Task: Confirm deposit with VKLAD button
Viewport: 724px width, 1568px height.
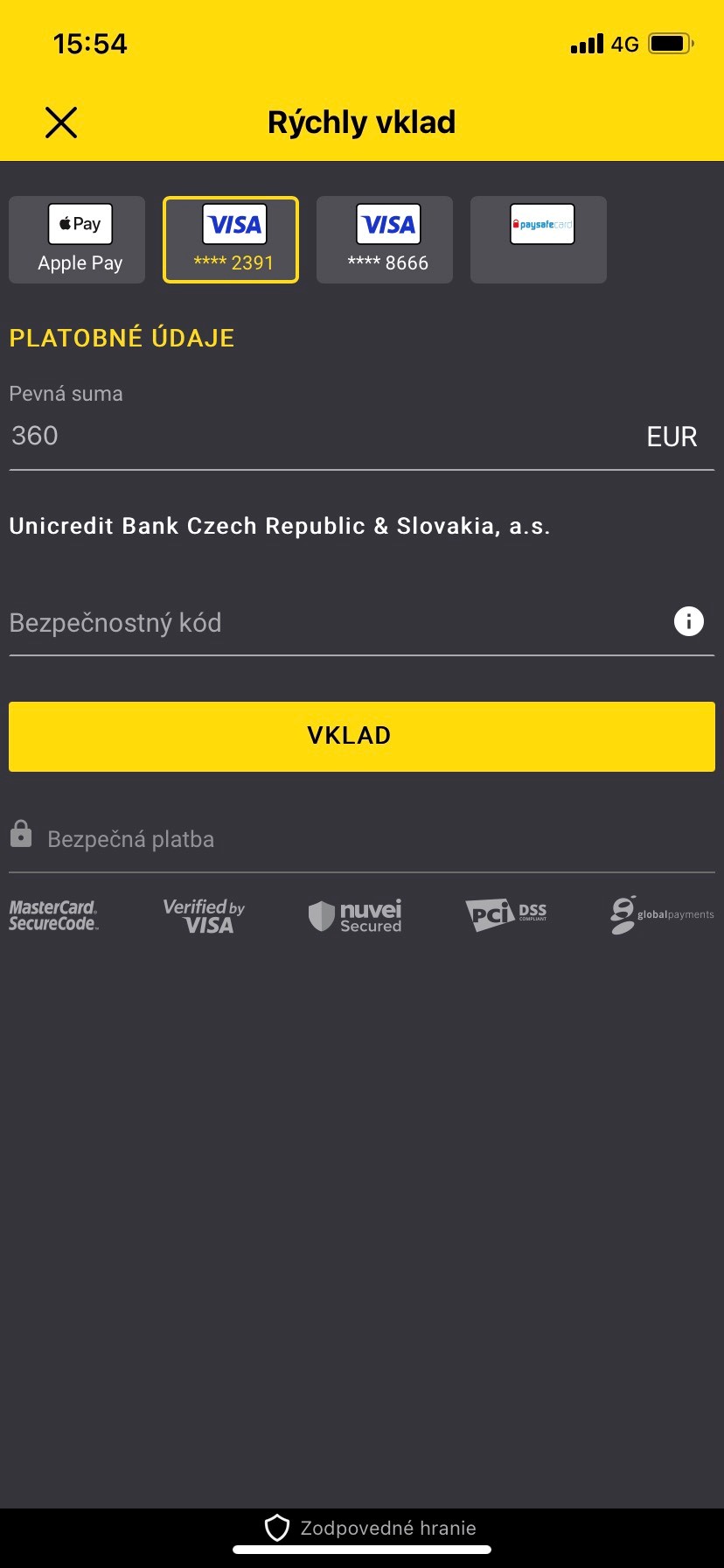Action: [362, 736]
